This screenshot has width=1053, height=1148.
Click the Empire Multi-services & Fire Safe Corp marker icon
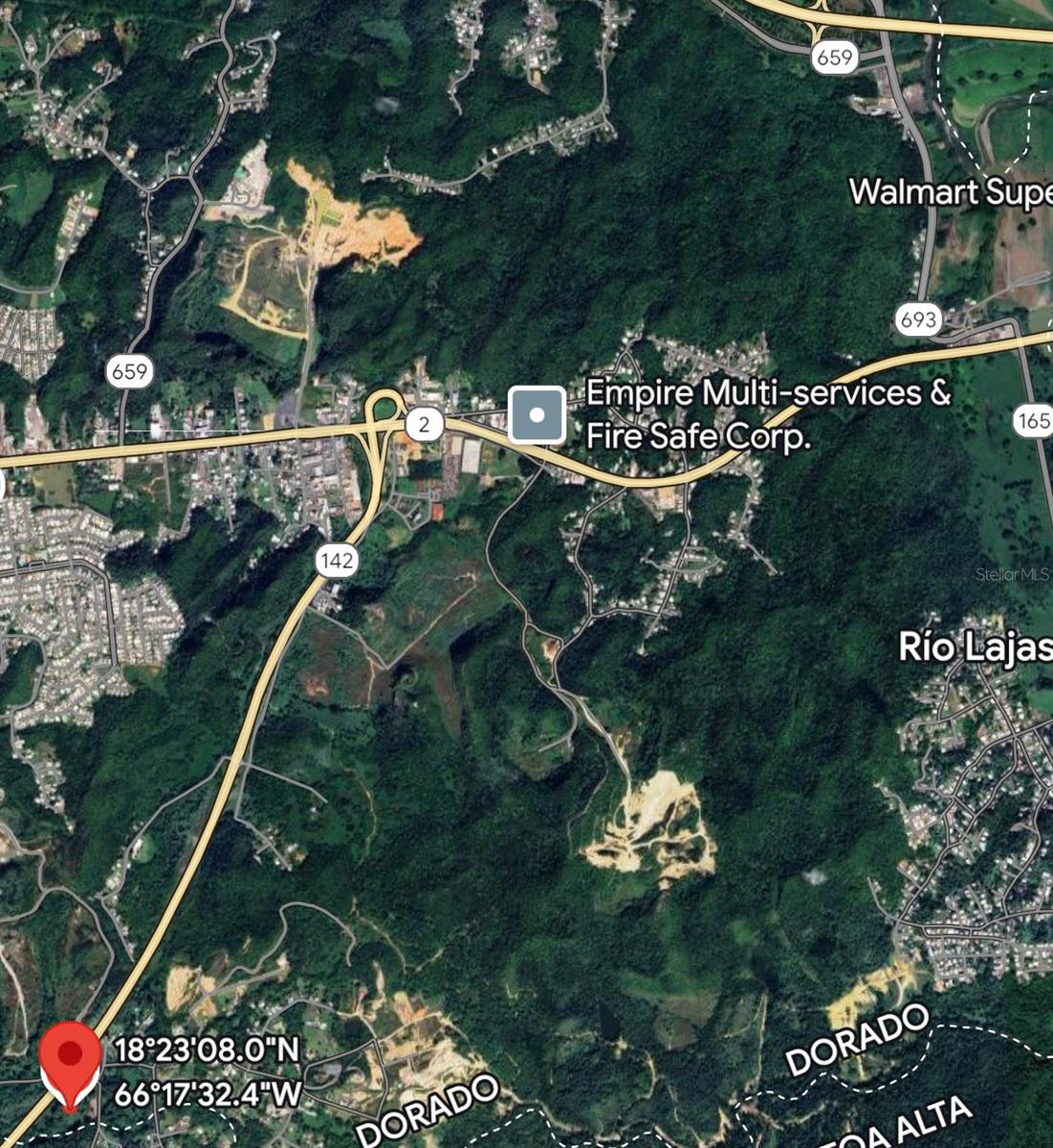tap(537, 413)
